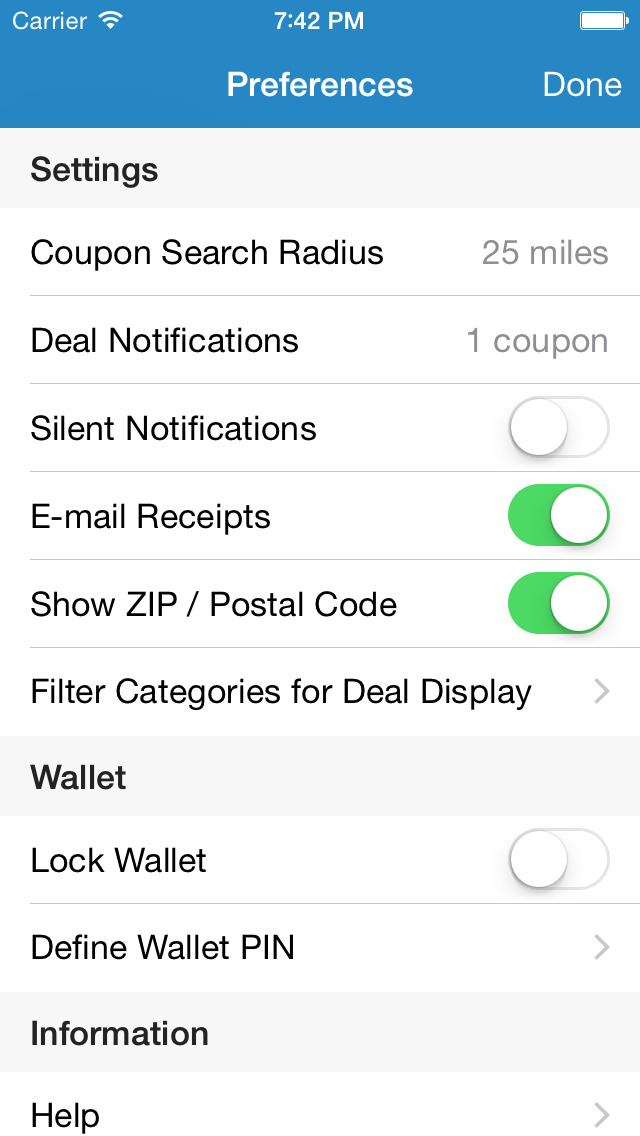Turn on Lock Wallet switch

558,860
